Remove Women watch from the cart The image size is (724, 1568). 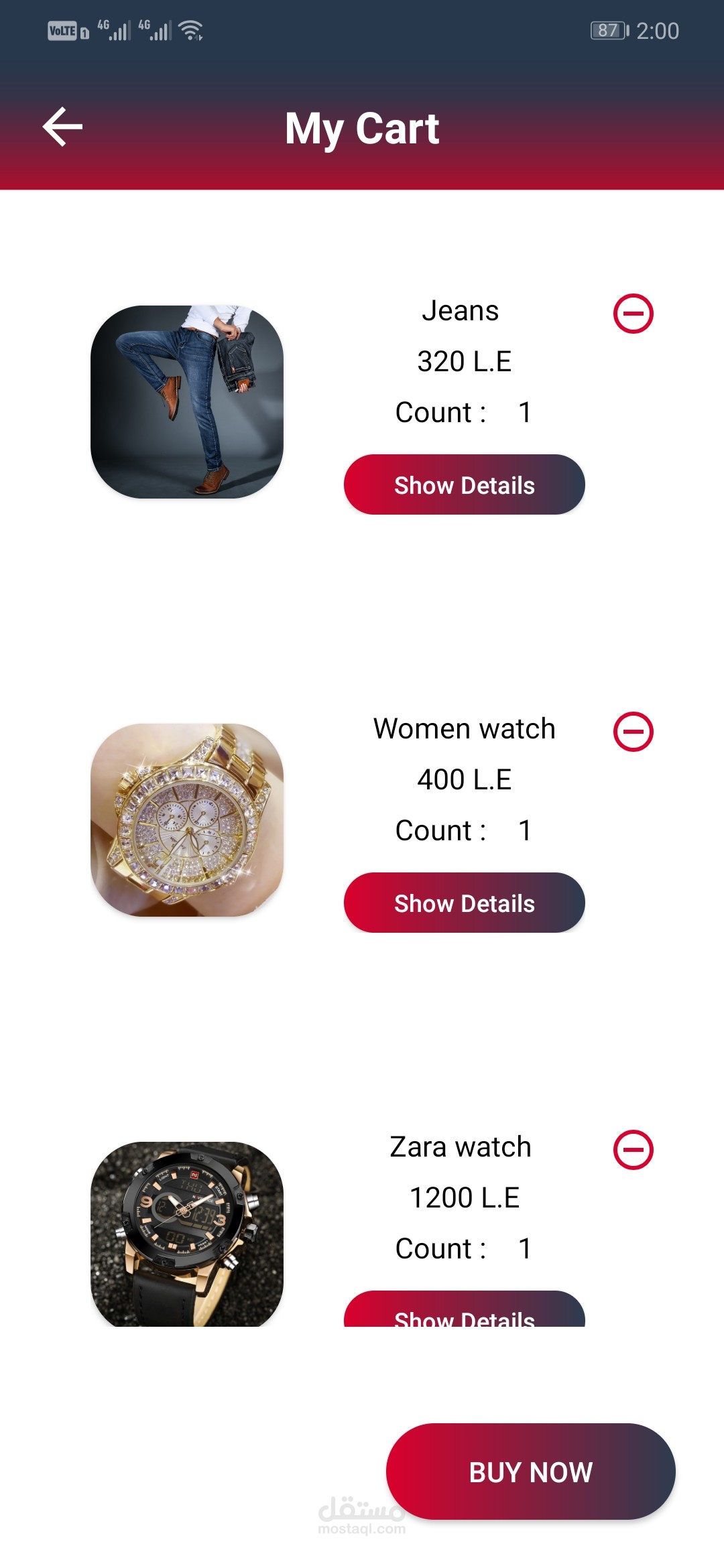633,731
